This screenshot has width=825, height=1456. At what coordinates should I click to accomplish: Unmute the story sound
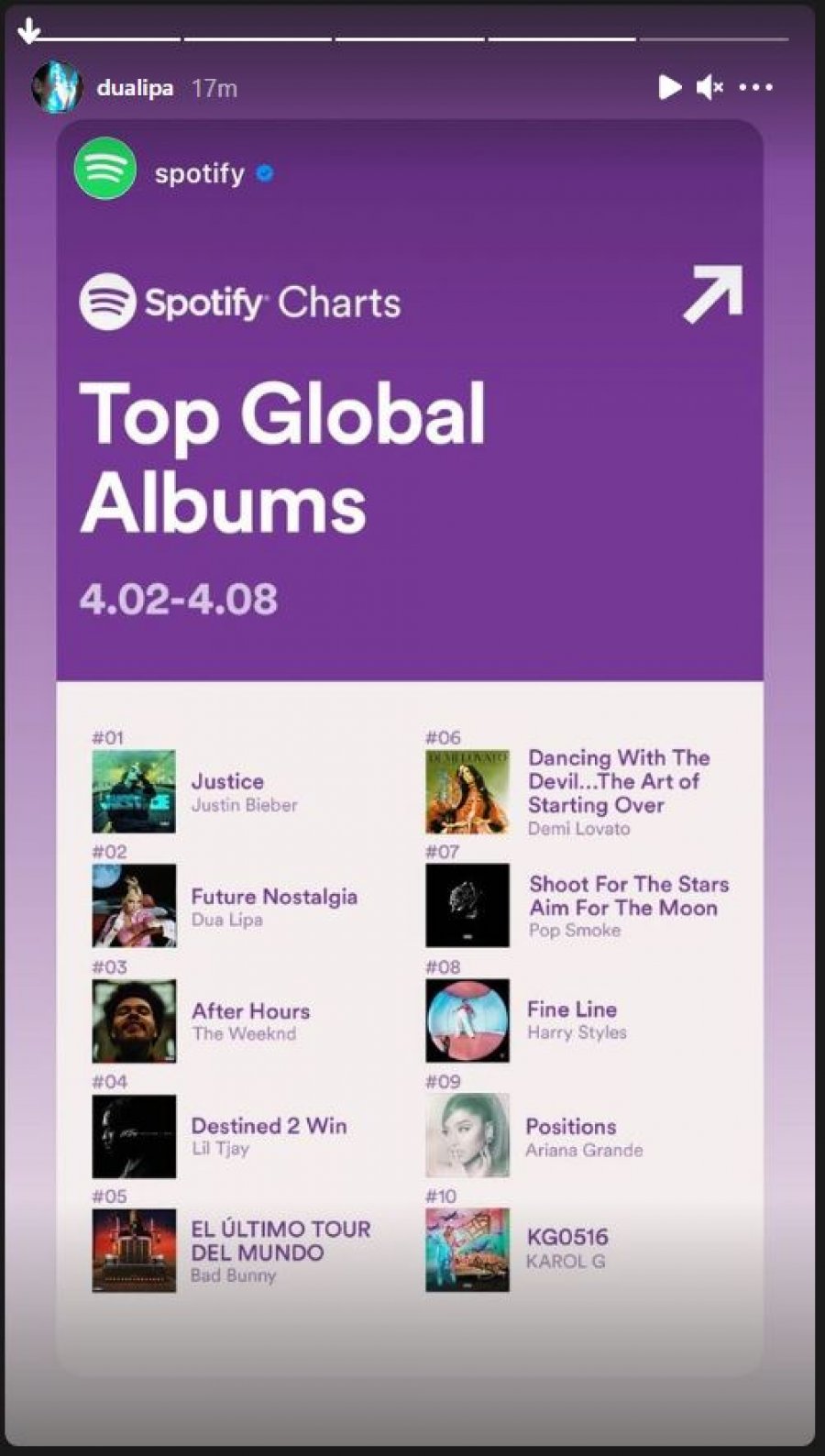[x=709, y=87]
